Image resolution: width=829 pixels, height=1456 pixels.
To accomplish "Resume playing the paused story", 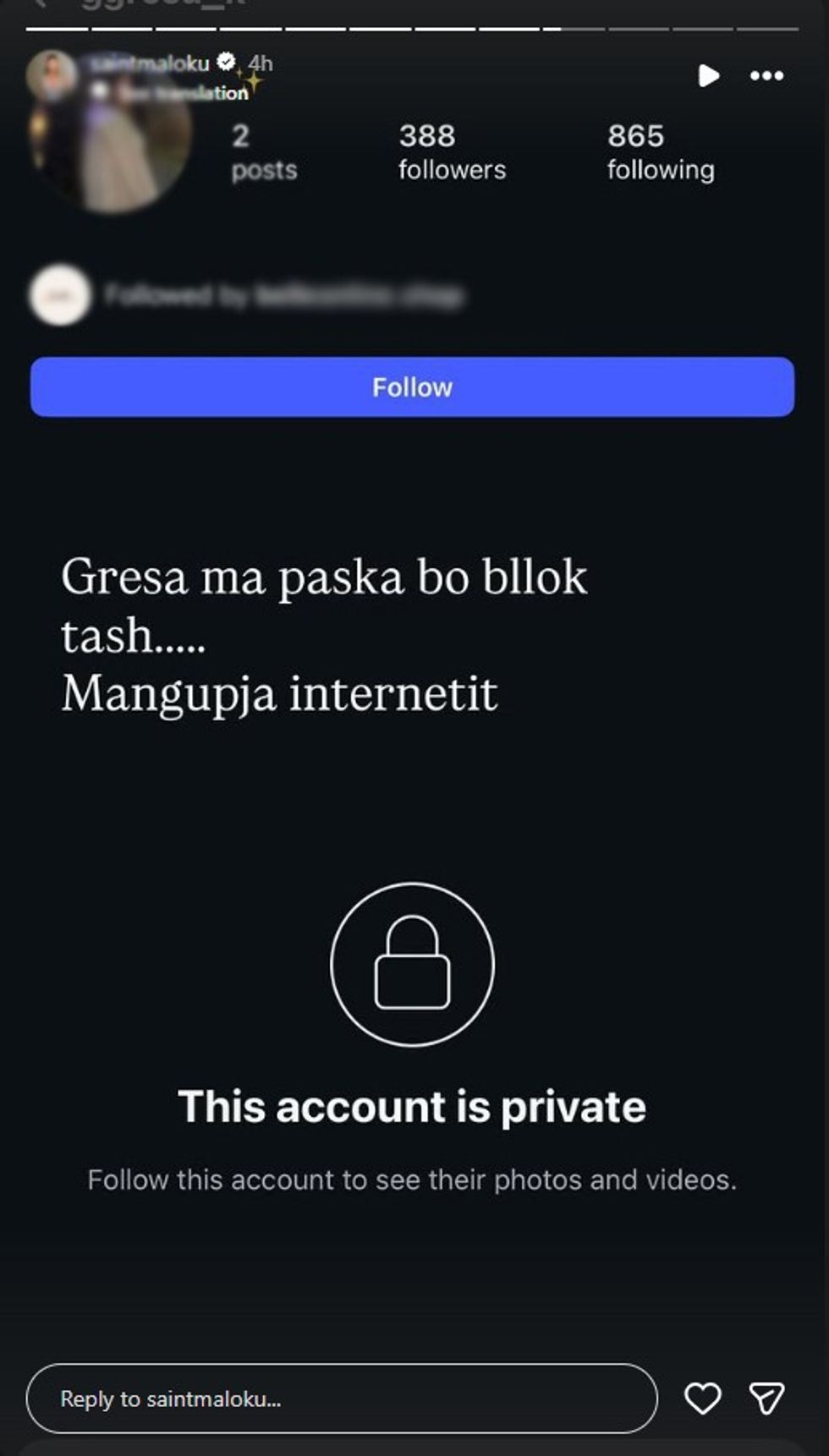I will pyautogui.click(x=708, y=76).
